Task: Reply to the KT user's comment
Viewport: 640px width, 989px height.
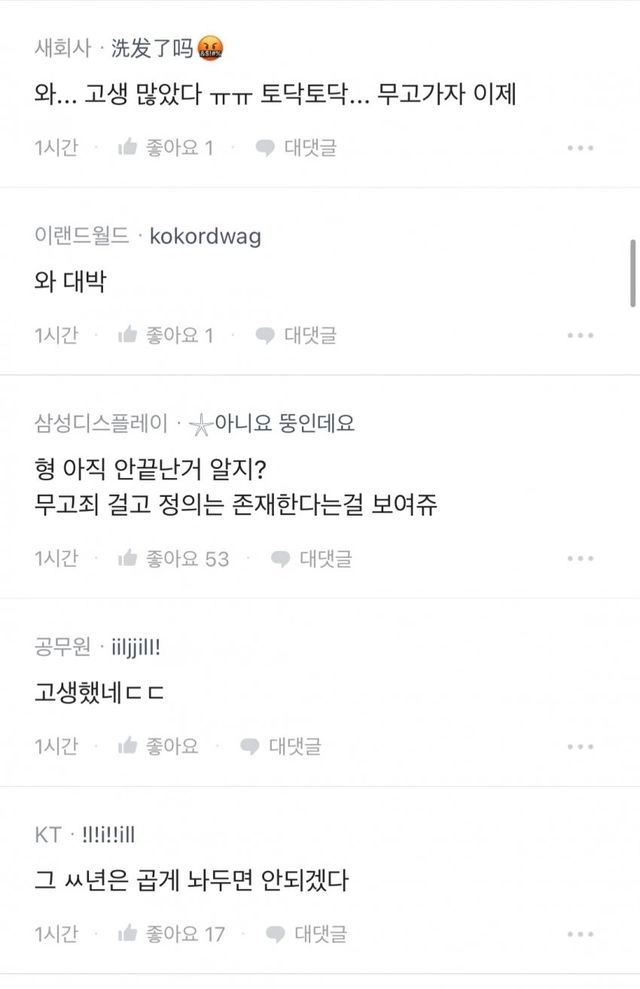Action: pyautogui.click(x=307, y=934)
